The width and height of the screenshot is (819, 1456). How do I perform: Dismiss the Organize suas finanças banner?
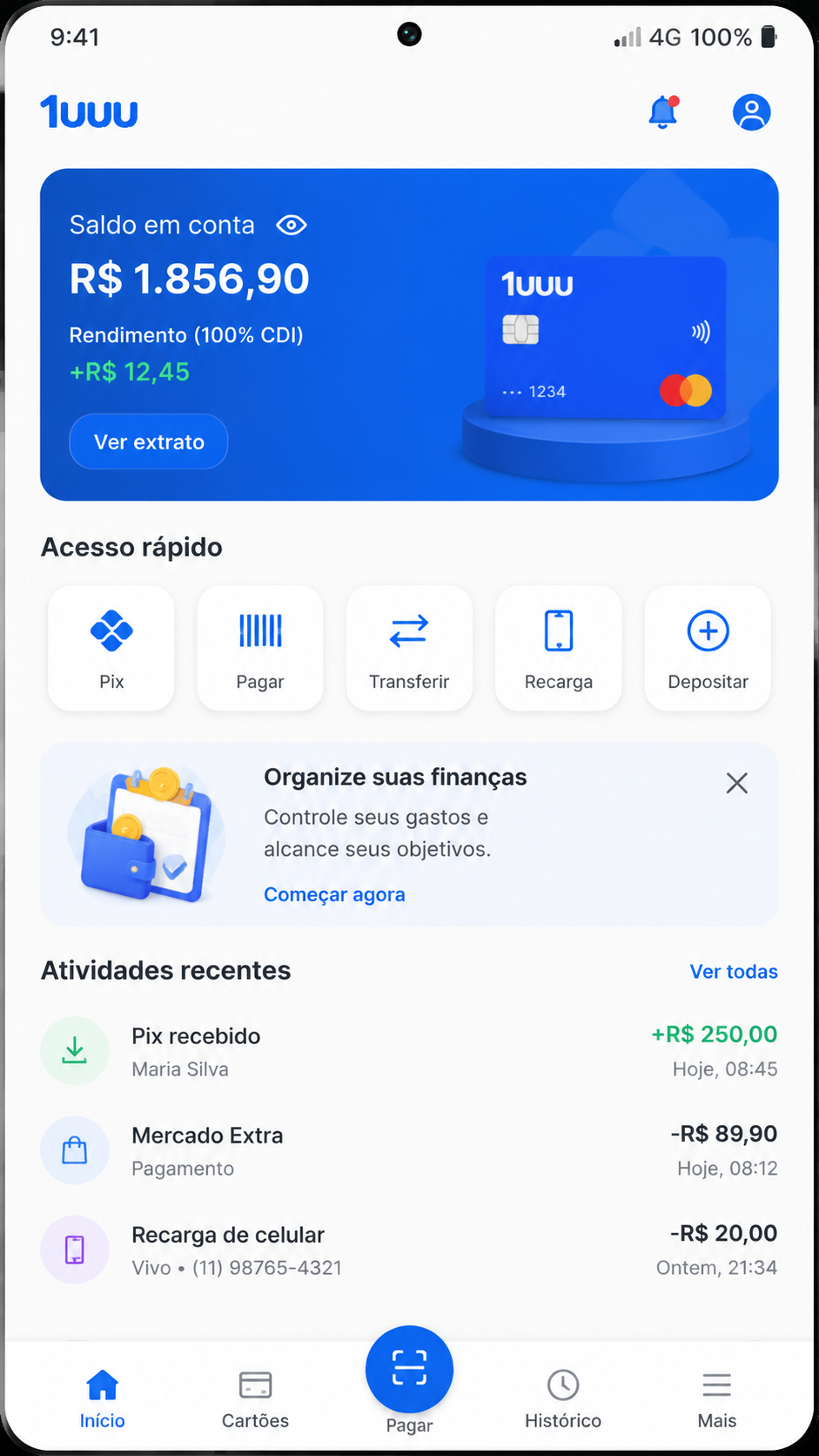coord(737,783)
